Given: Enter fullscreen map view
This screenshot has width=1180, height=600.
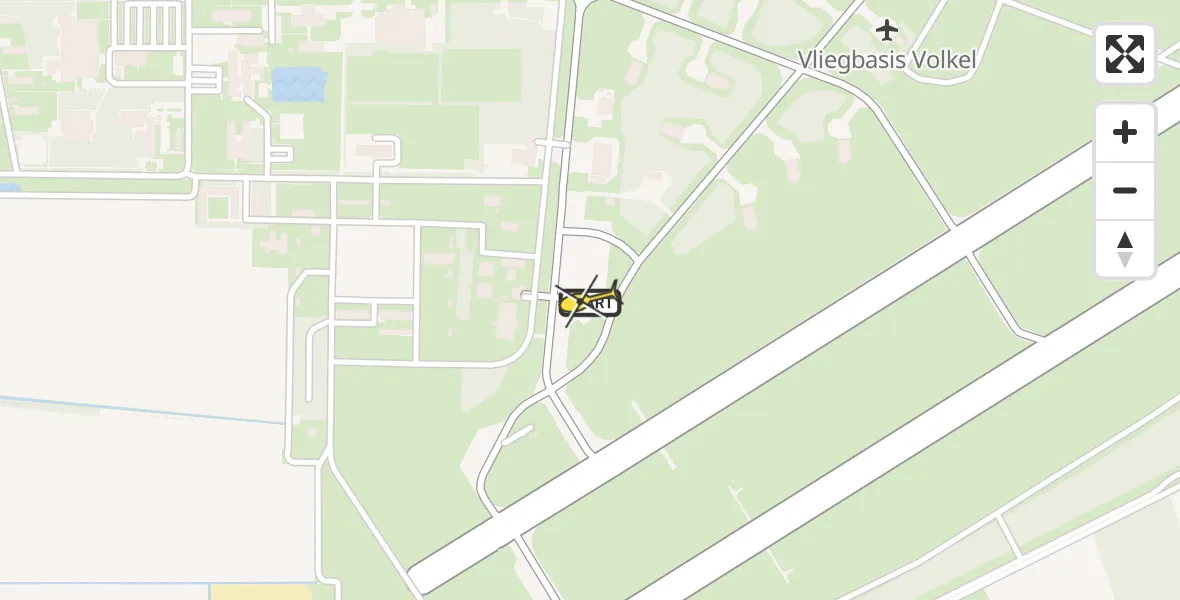Looking at the screenshot, I should click(x=1124, y=54).
